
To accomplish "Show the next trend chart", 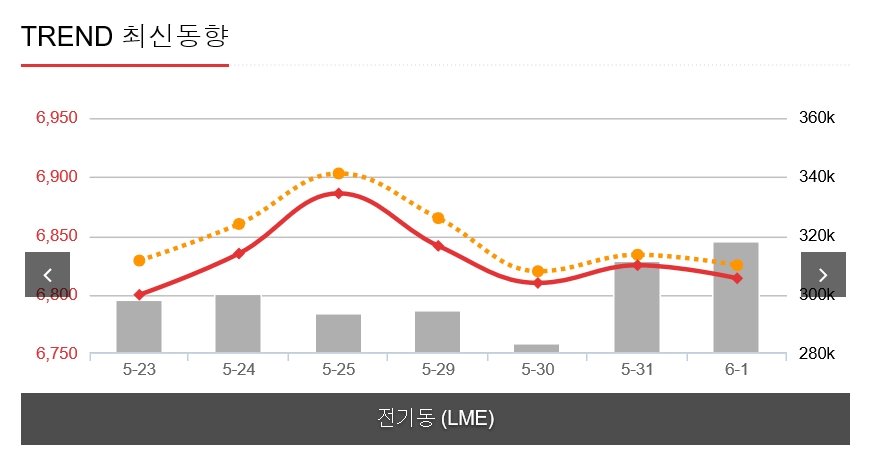I will click(x=823, y=274).
